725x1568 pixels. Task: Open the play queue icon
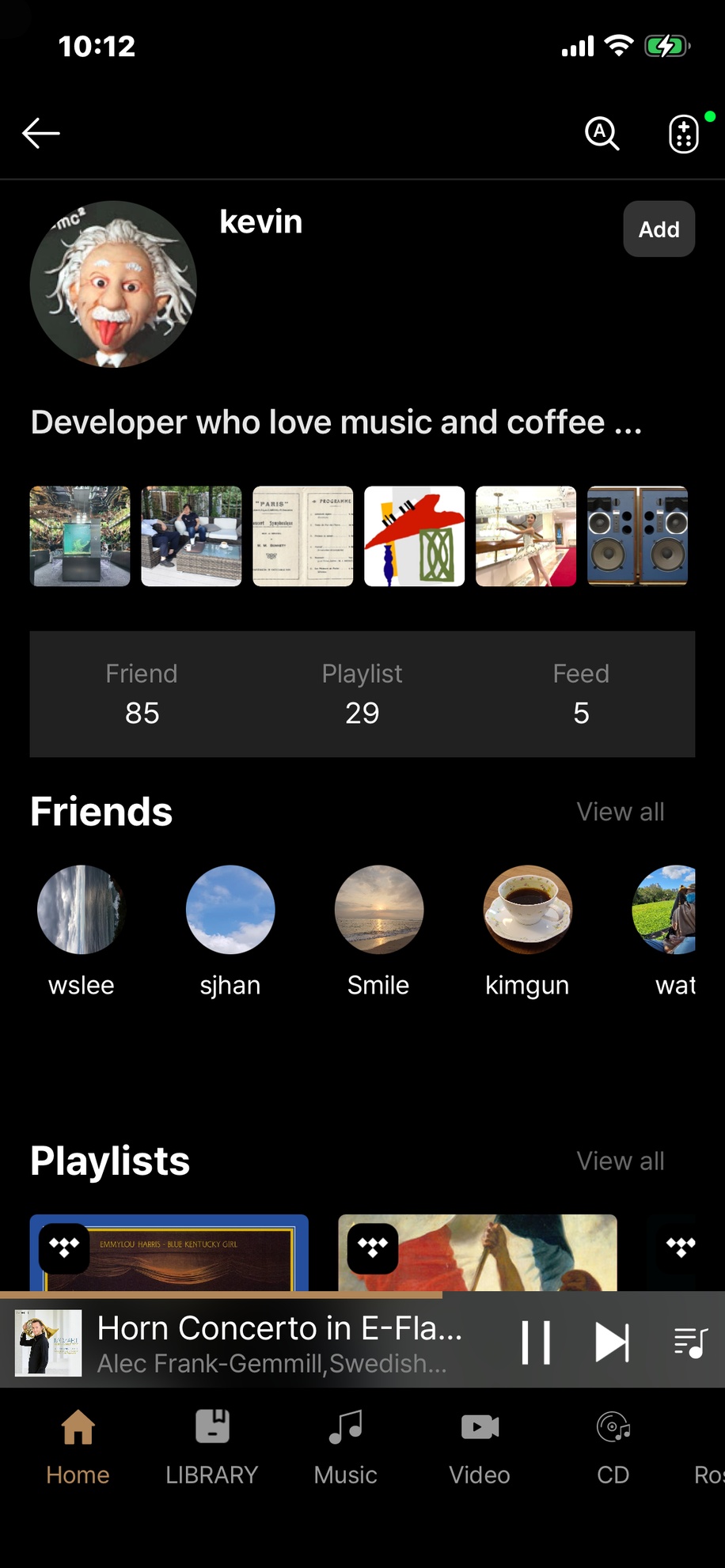[x=690, y=1343]
